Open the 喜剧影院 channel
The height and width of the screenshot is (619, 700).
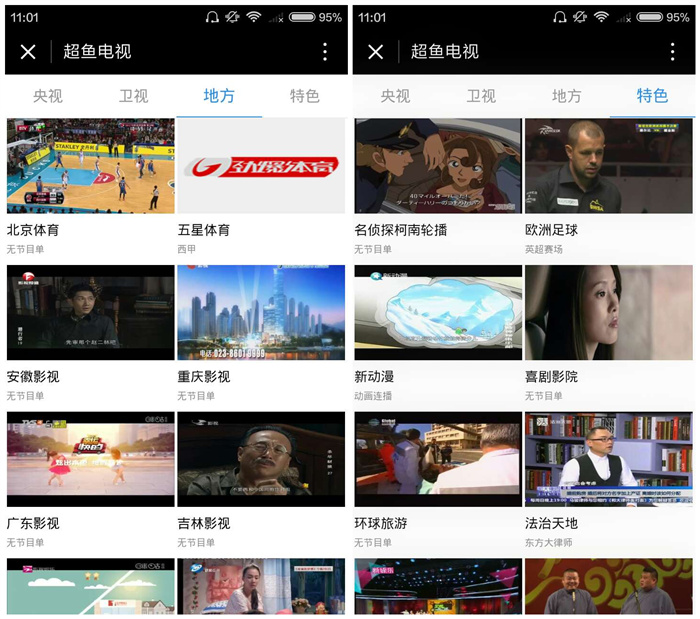pos(608,312)
